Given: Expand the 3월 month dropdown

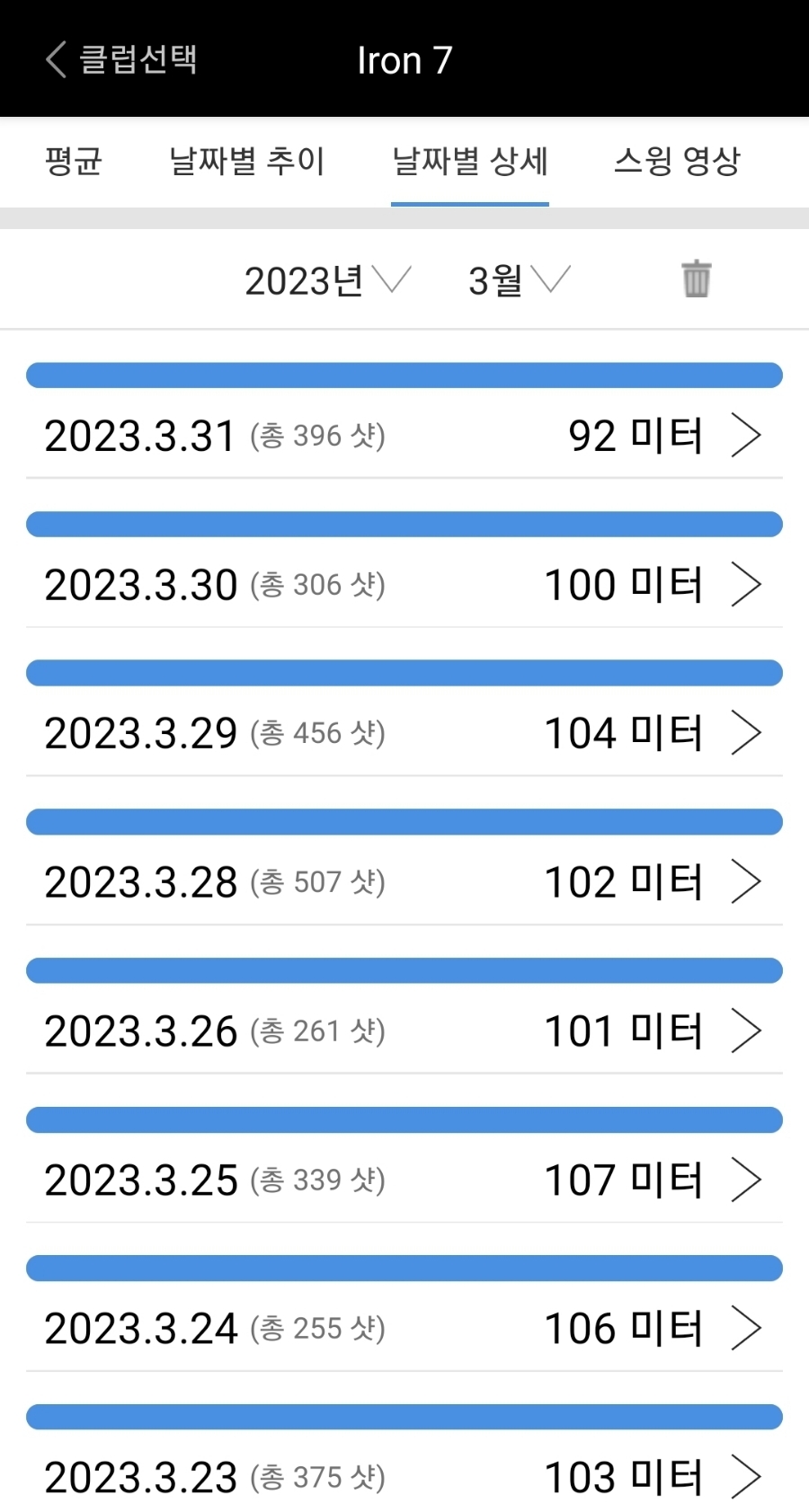Looking at the screenshot, I should (x=520, y=280).
